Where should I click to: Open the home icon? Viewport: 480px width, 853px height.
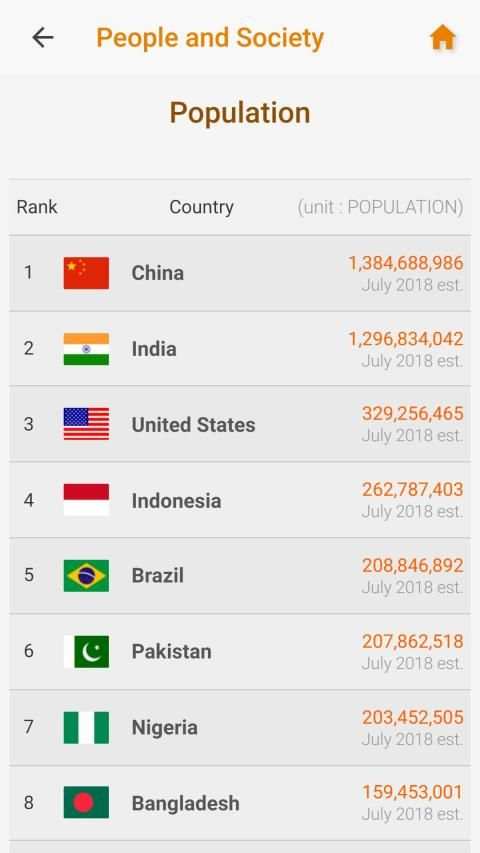[442, 38]
